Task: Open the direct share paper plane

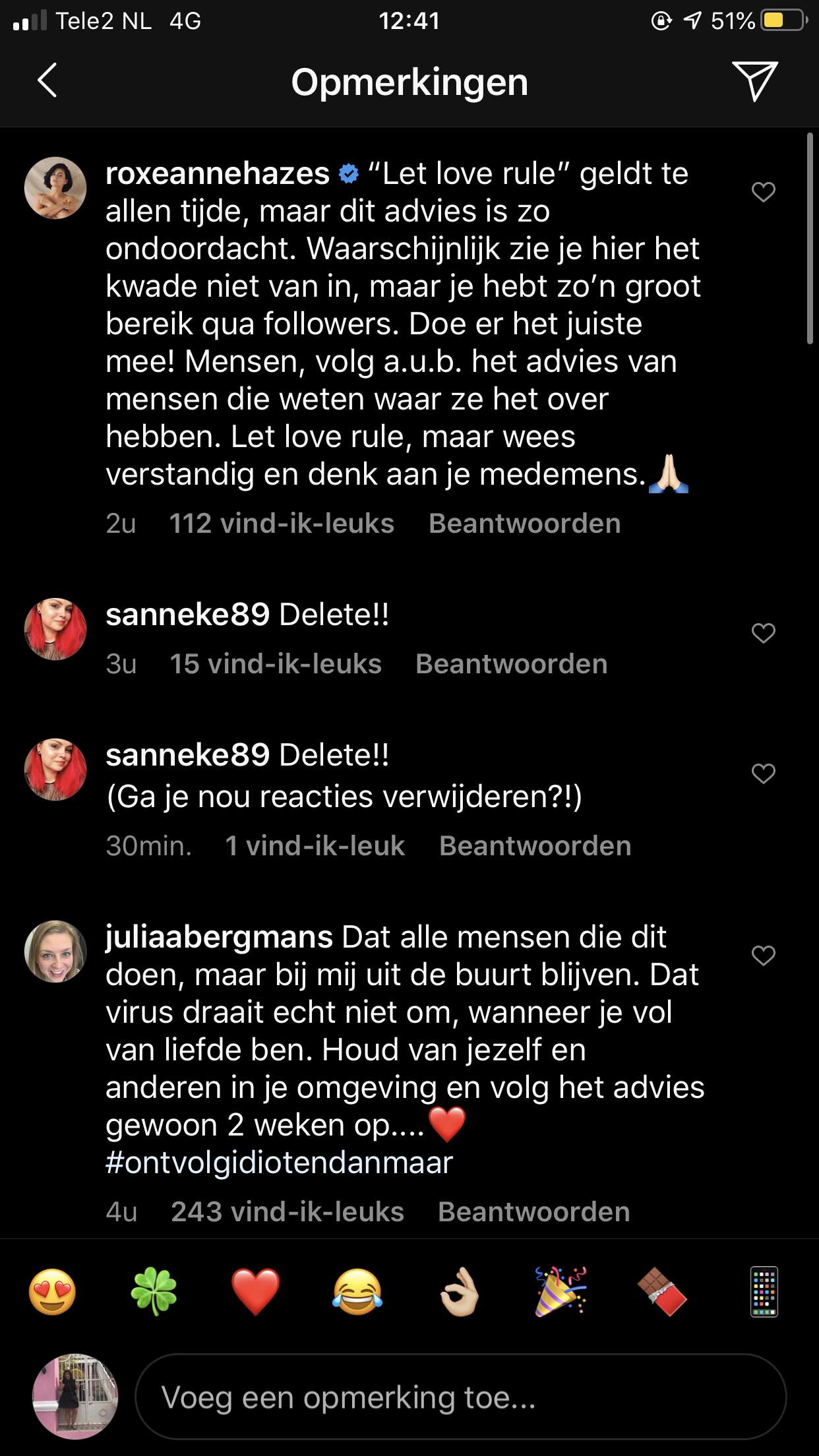Action: (x=754, y=81)
